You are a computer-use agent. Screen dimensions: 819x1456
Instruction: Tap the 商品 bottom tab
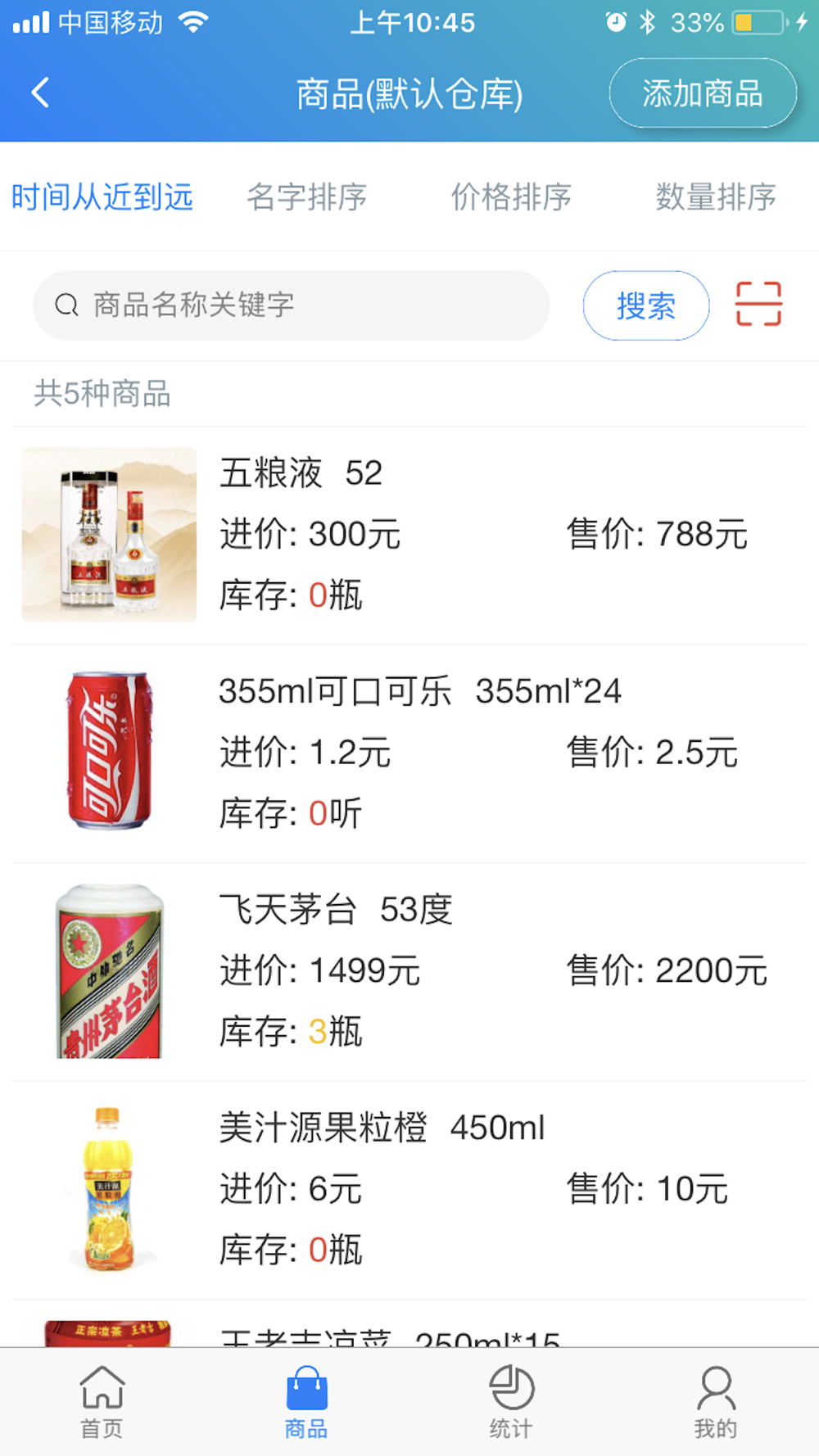click(306, 1401)
